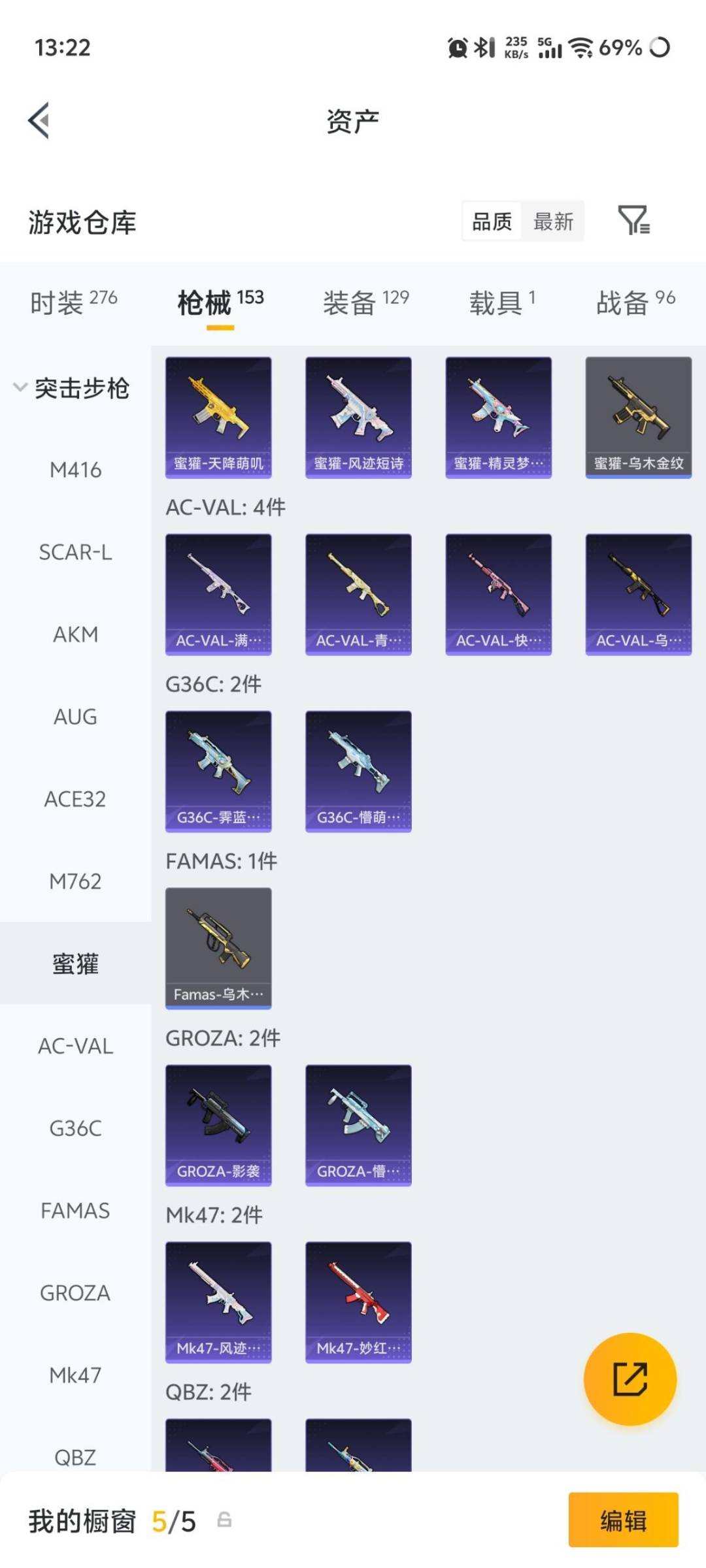Sort the warehouse by 最新

pos(553,221)
